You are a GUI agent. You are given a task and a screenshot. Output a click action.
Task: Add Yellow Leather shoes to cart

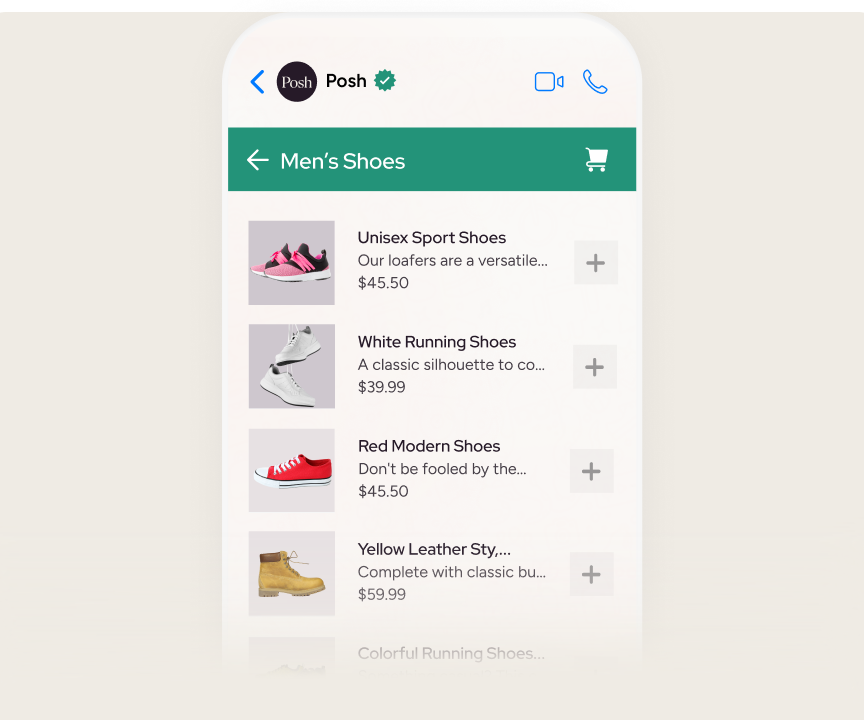[591, 574]
